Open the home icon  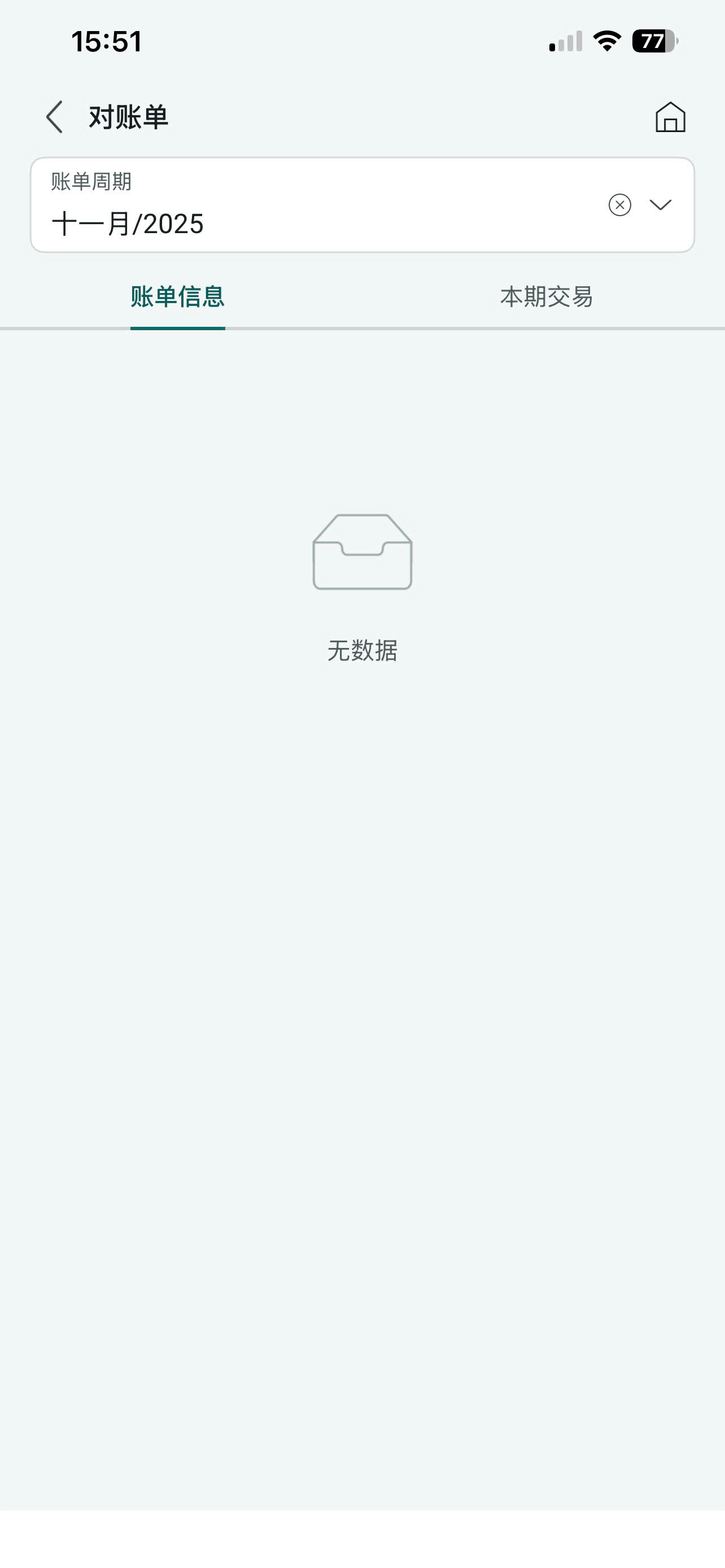click(x=670, y=117)
